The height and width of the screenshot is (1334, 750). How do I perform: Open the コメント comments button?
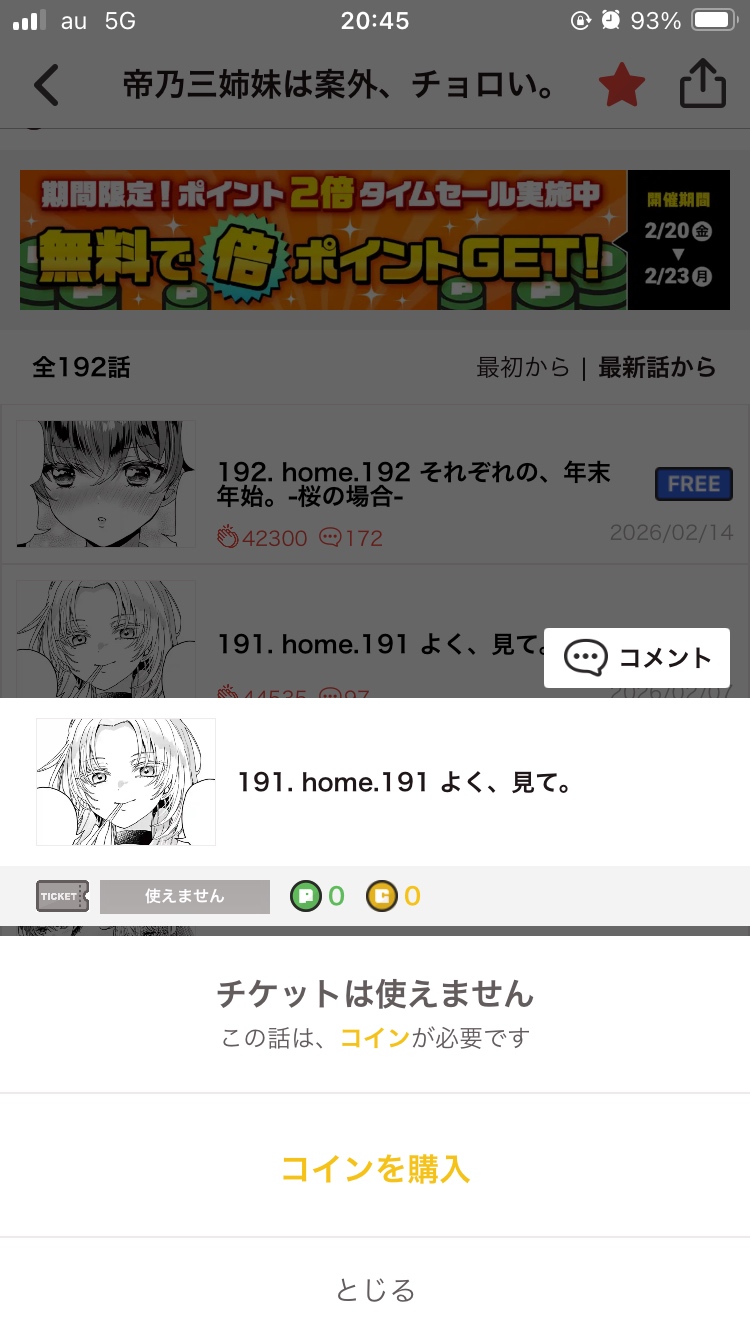point(637,657)
